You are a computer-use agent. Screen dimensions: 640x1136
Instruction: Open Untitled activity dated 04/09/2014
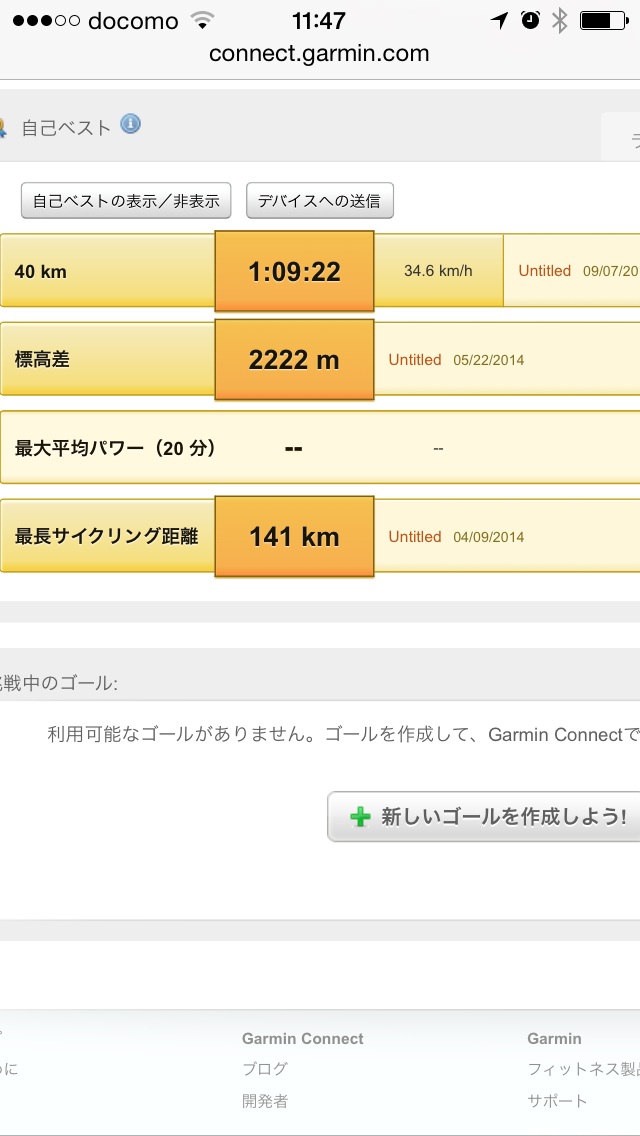click(415, 537)
